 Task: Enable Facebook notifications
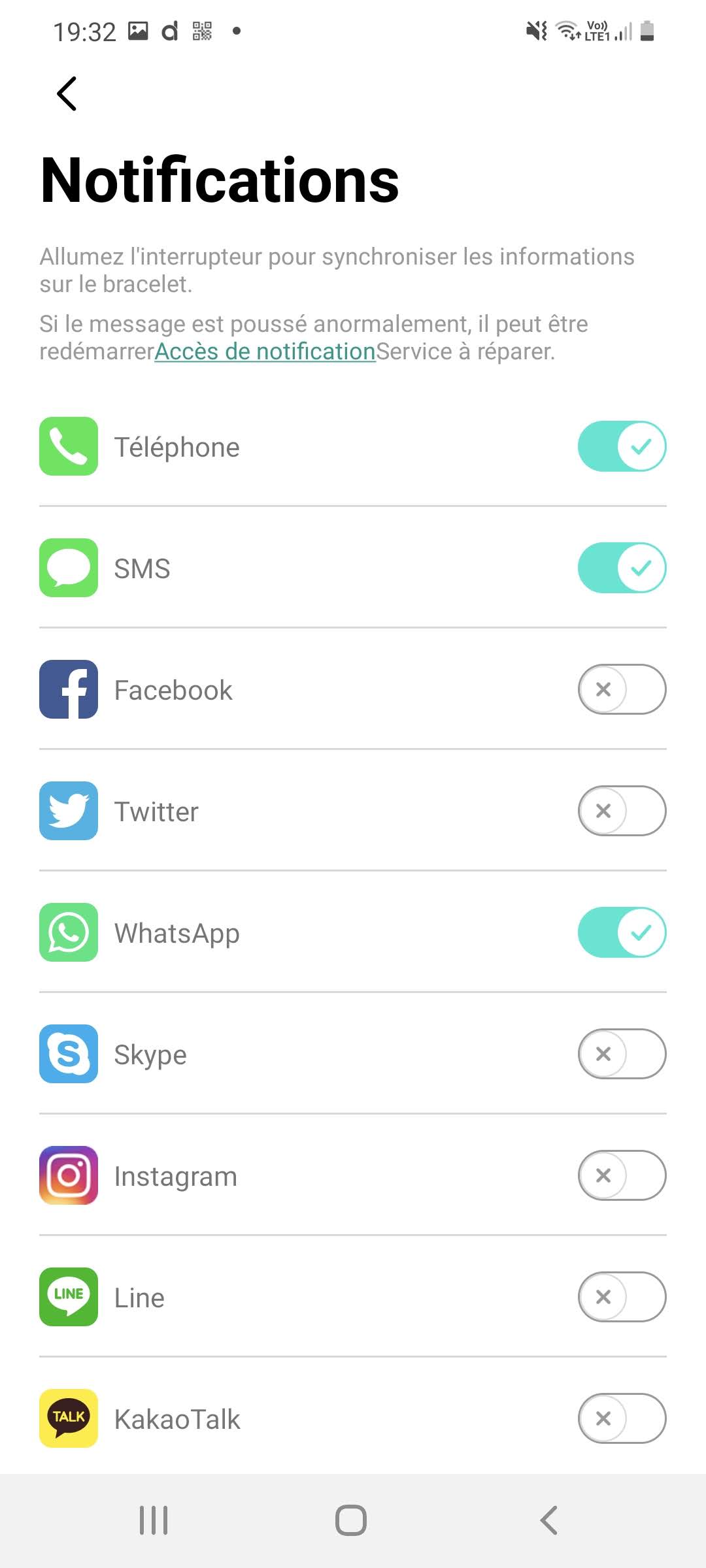click(622, 689)
